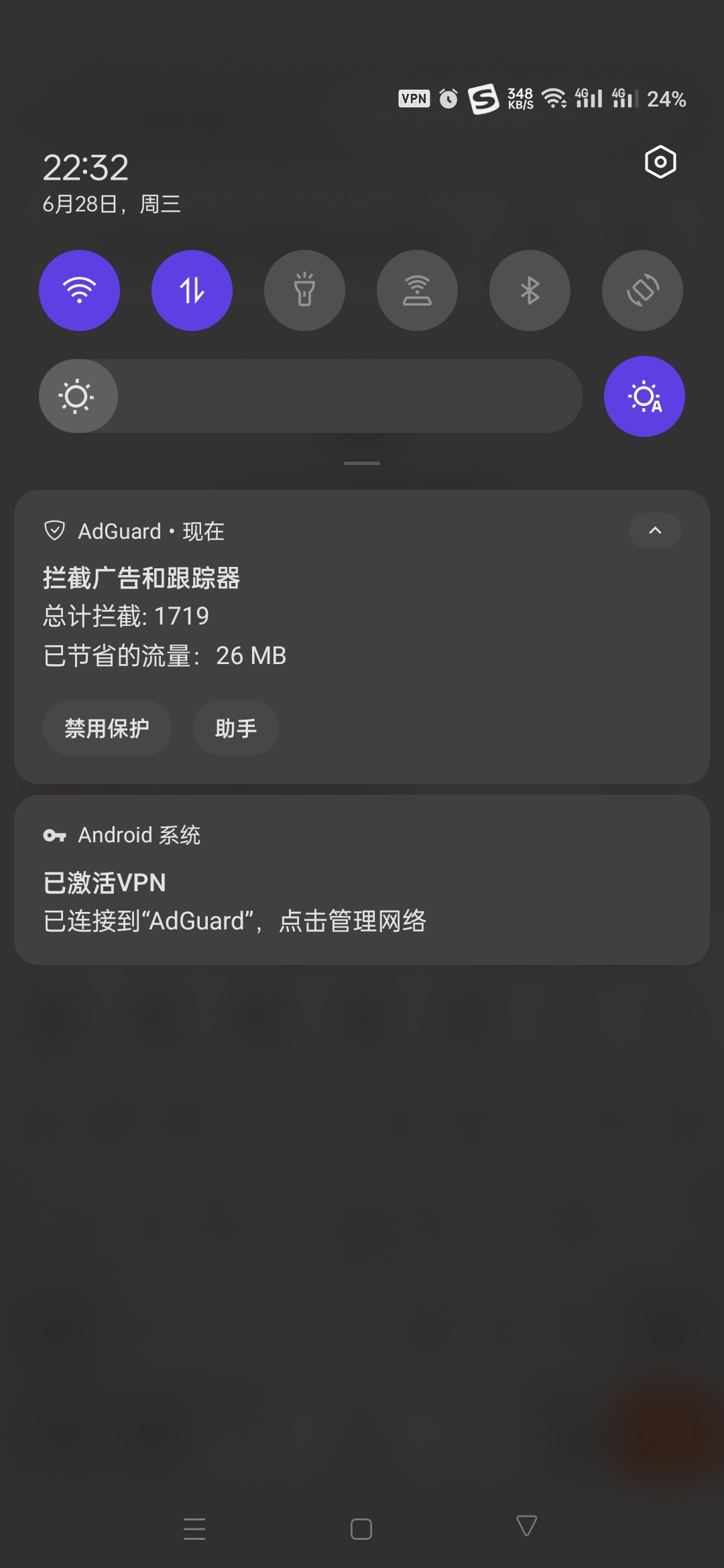
Task: Turn on the flashlight tile
Action: (304, 289)
